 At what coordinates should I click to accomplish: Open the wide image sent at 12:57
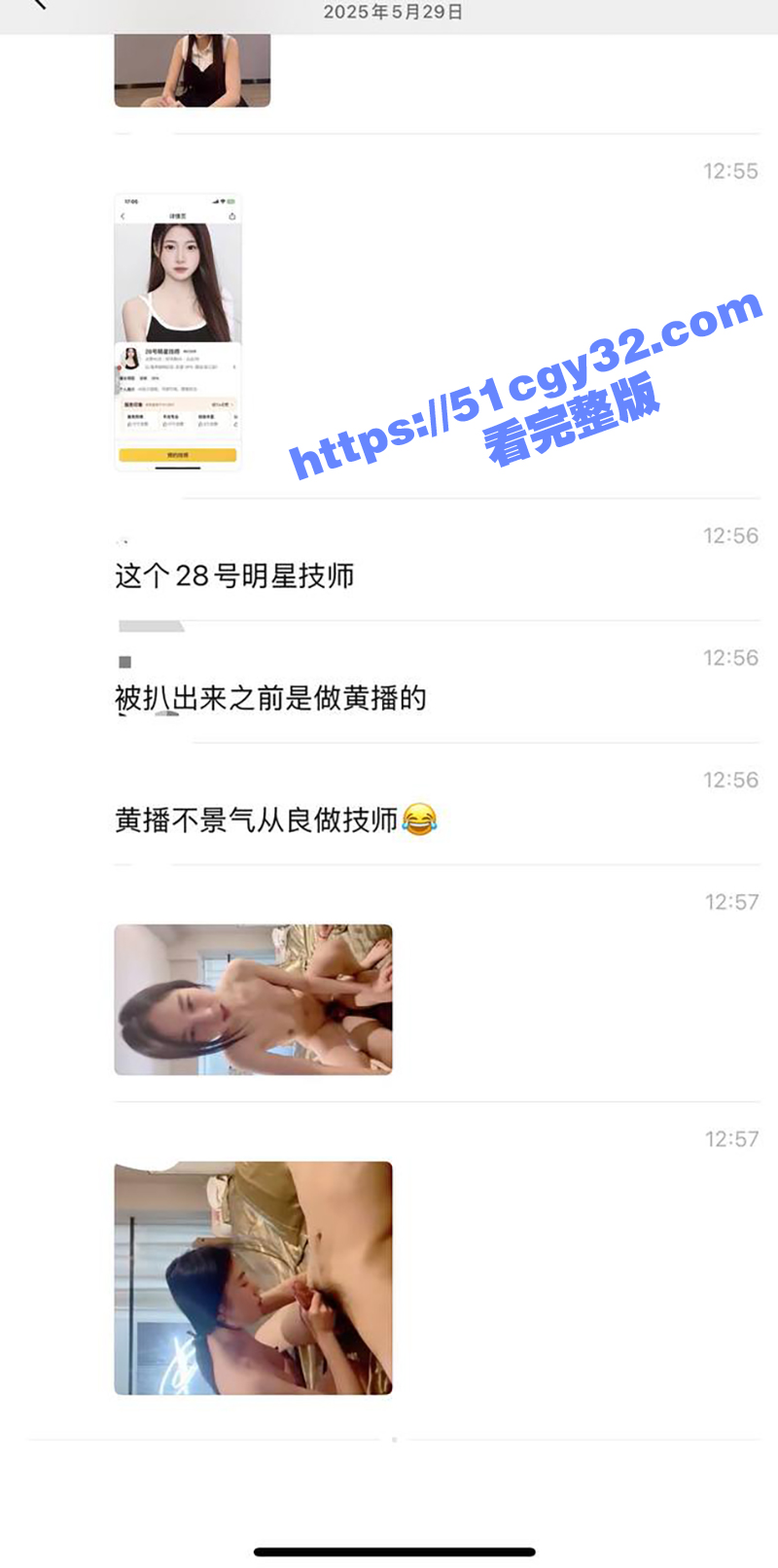point(253,999)
